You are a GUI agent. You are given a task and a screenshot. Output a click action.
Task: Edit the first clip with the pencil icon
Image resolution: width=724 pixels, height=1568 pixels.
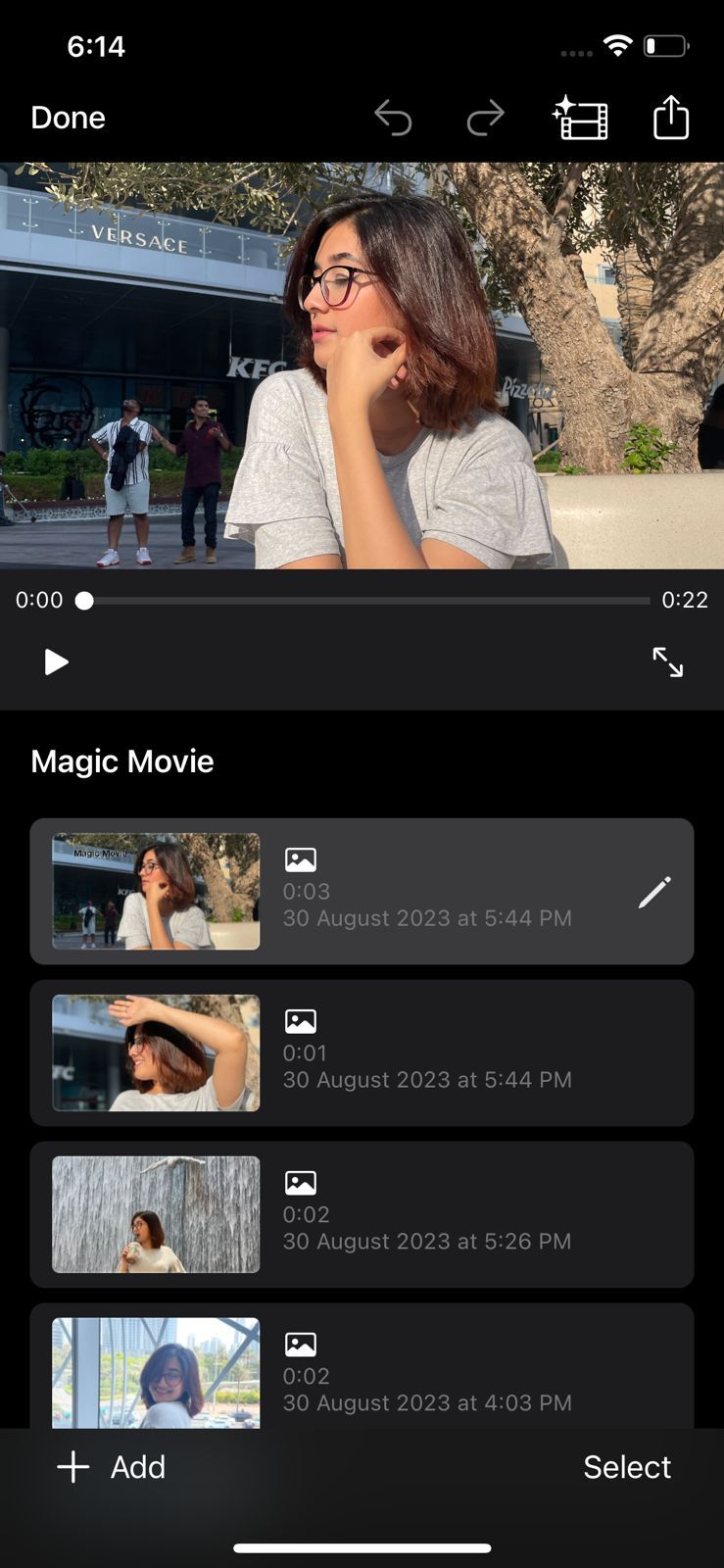coord(653,892)
